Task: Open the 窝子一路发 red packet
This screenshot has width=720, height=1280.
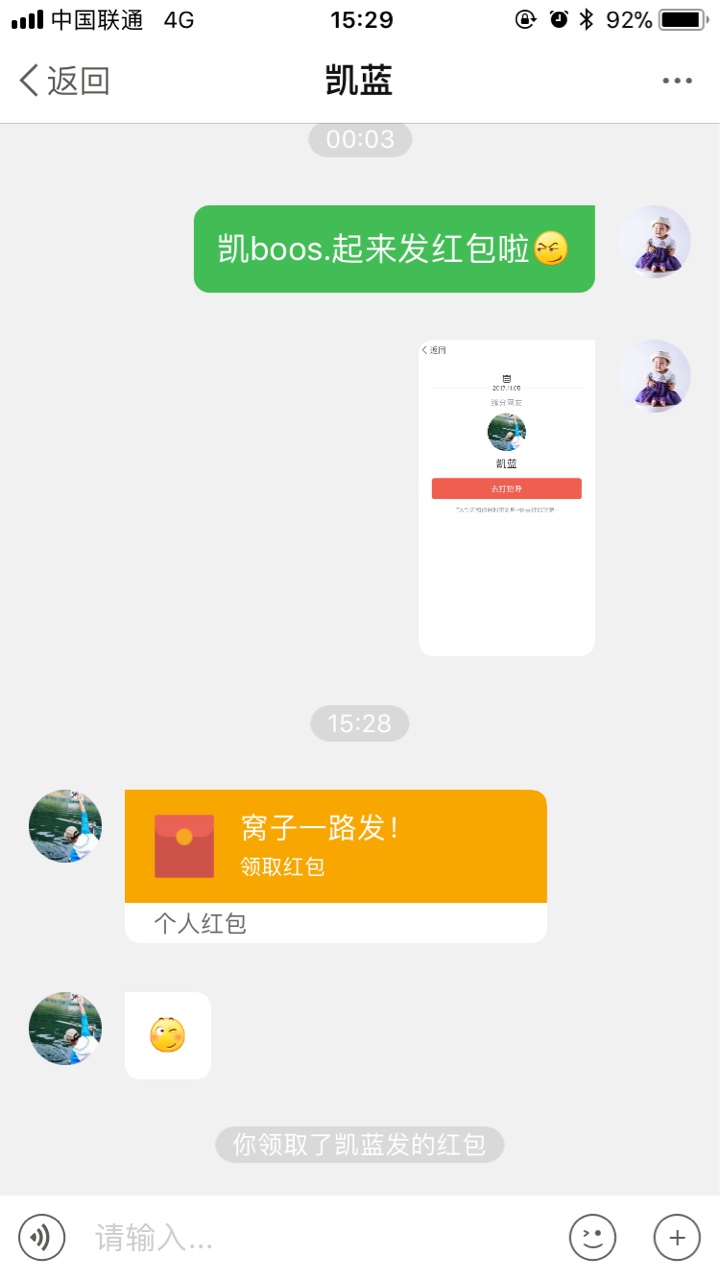Action: (x=335, y=847)
